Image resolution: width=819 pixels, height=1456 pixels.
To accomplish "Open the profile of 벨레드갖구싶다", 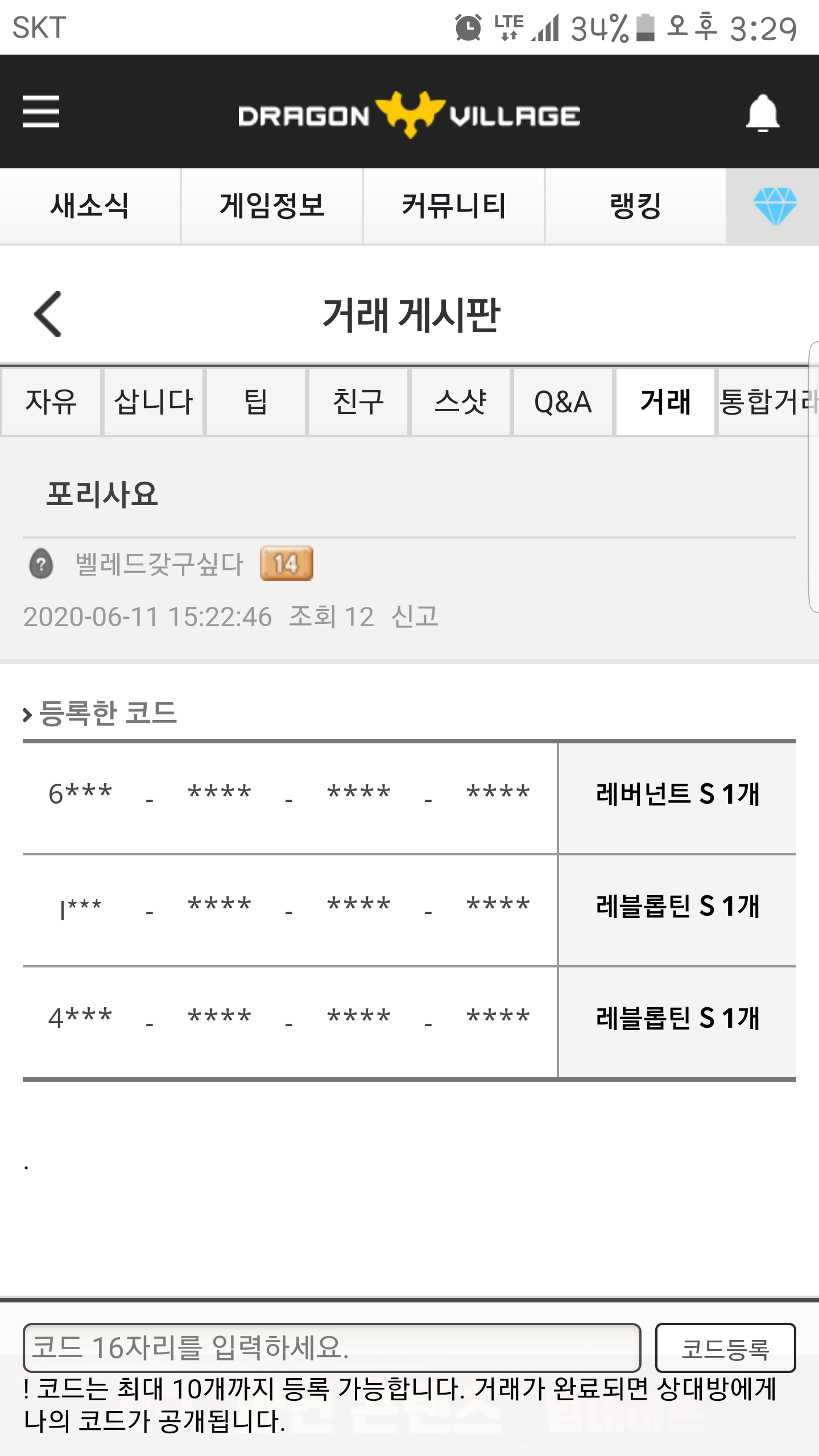I will tap(159, 564).
